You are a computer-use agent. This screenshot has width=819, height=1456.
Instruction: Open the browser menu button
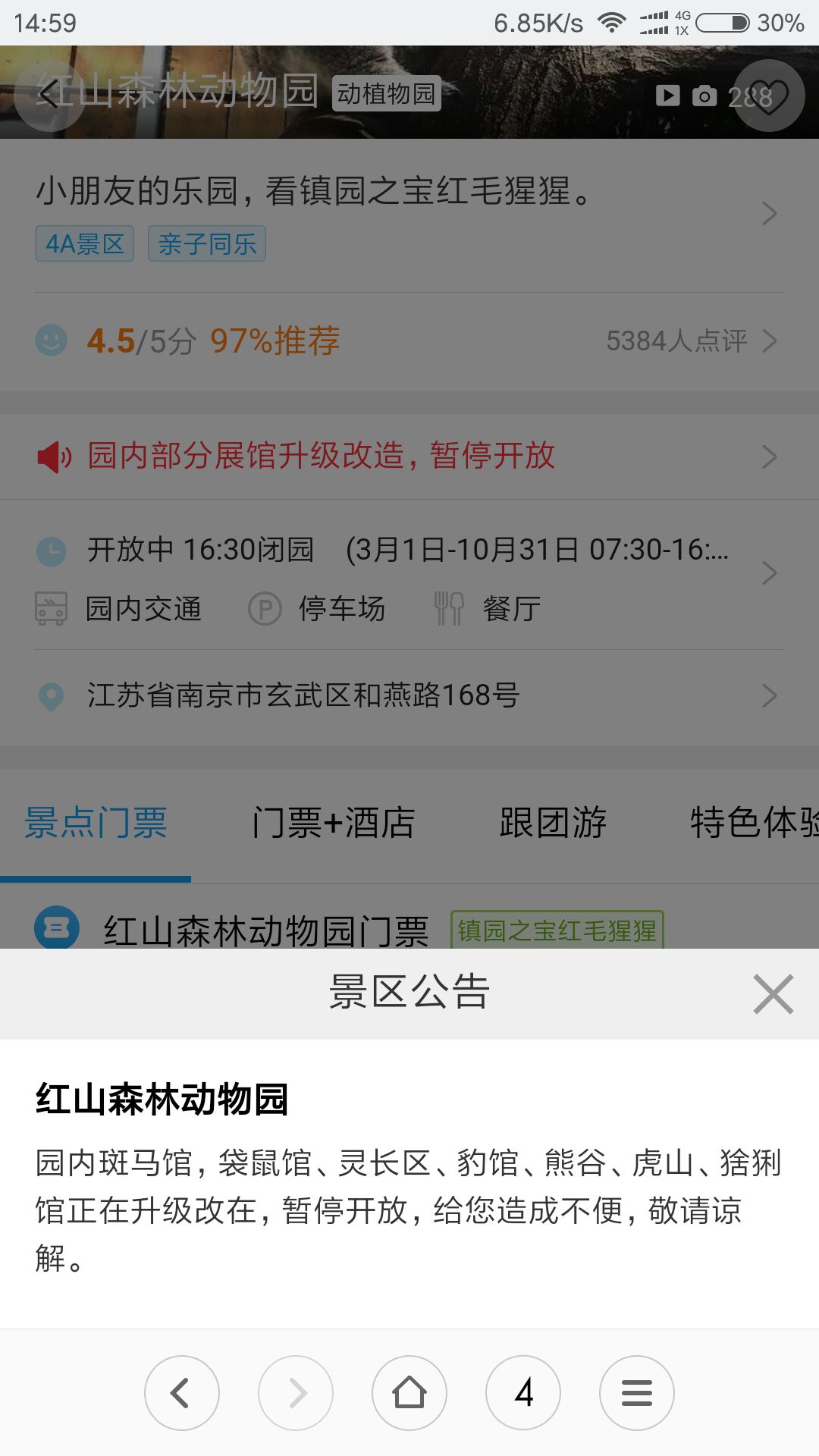(637, 1392)
